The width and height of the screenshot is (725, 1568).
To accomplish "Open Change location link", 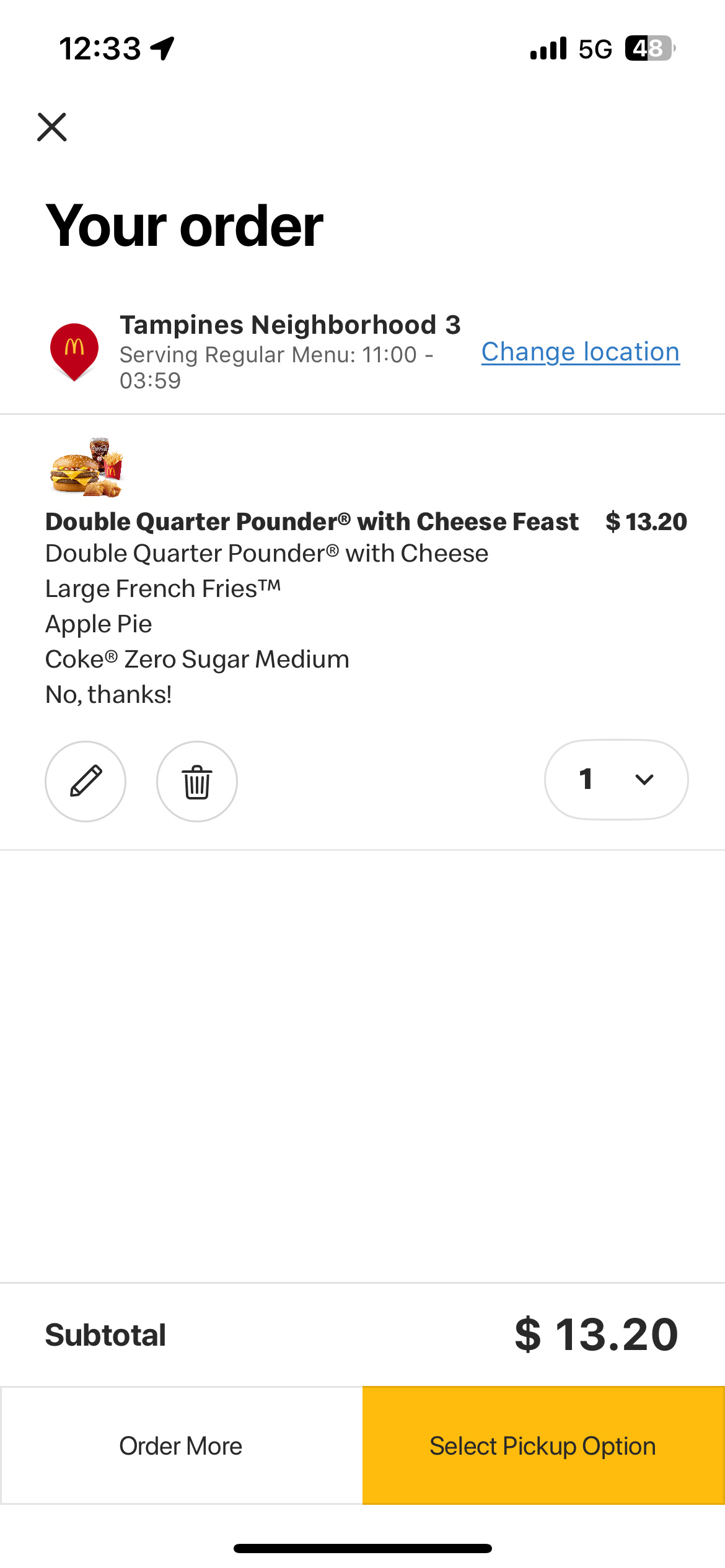I will click(579, 351).
